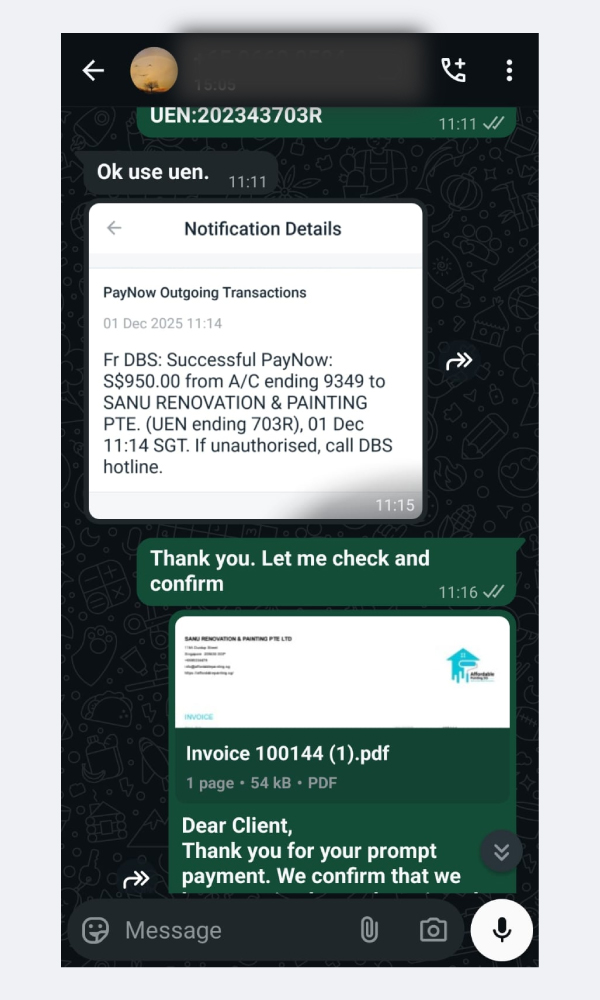The width and height of the screenshot is (600, 1000).
Task: Forward the PayNow screenshot message
Action: point(459,361)
